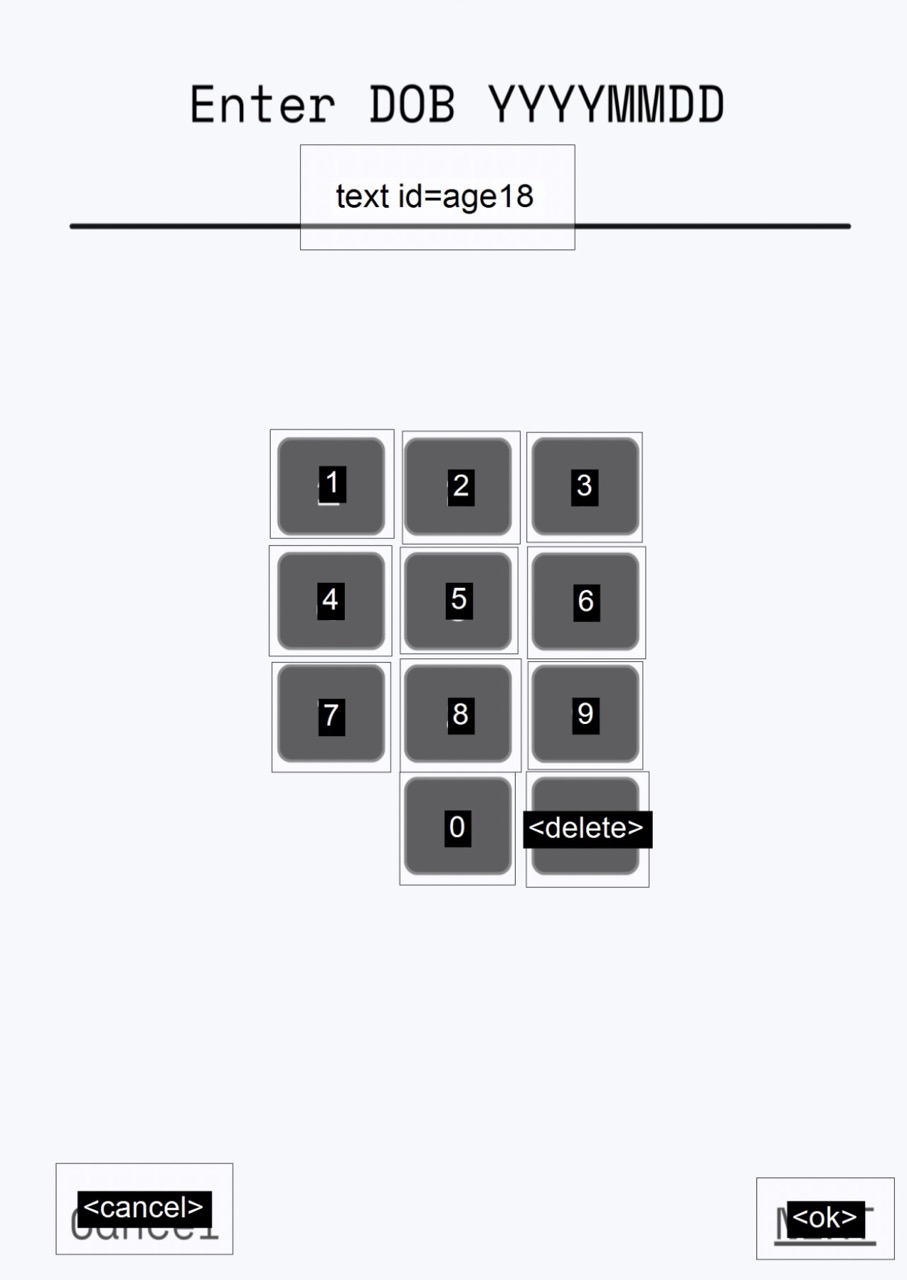Tap the digit 9 button
Screen dimensions: 907x1280
pos(585,715)
